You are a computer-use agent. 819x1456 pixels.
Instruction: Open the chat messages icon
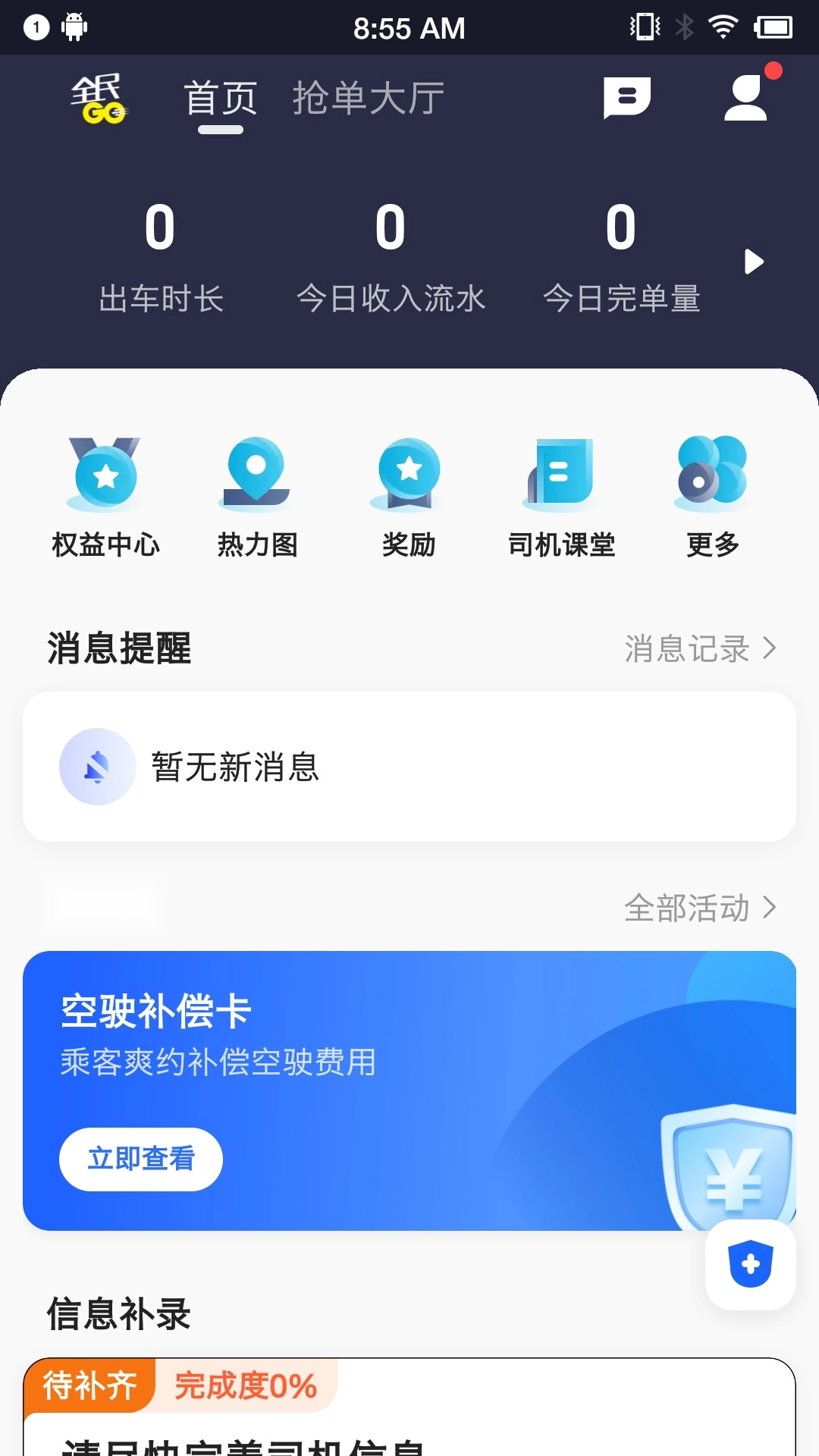tap(628, 99)
